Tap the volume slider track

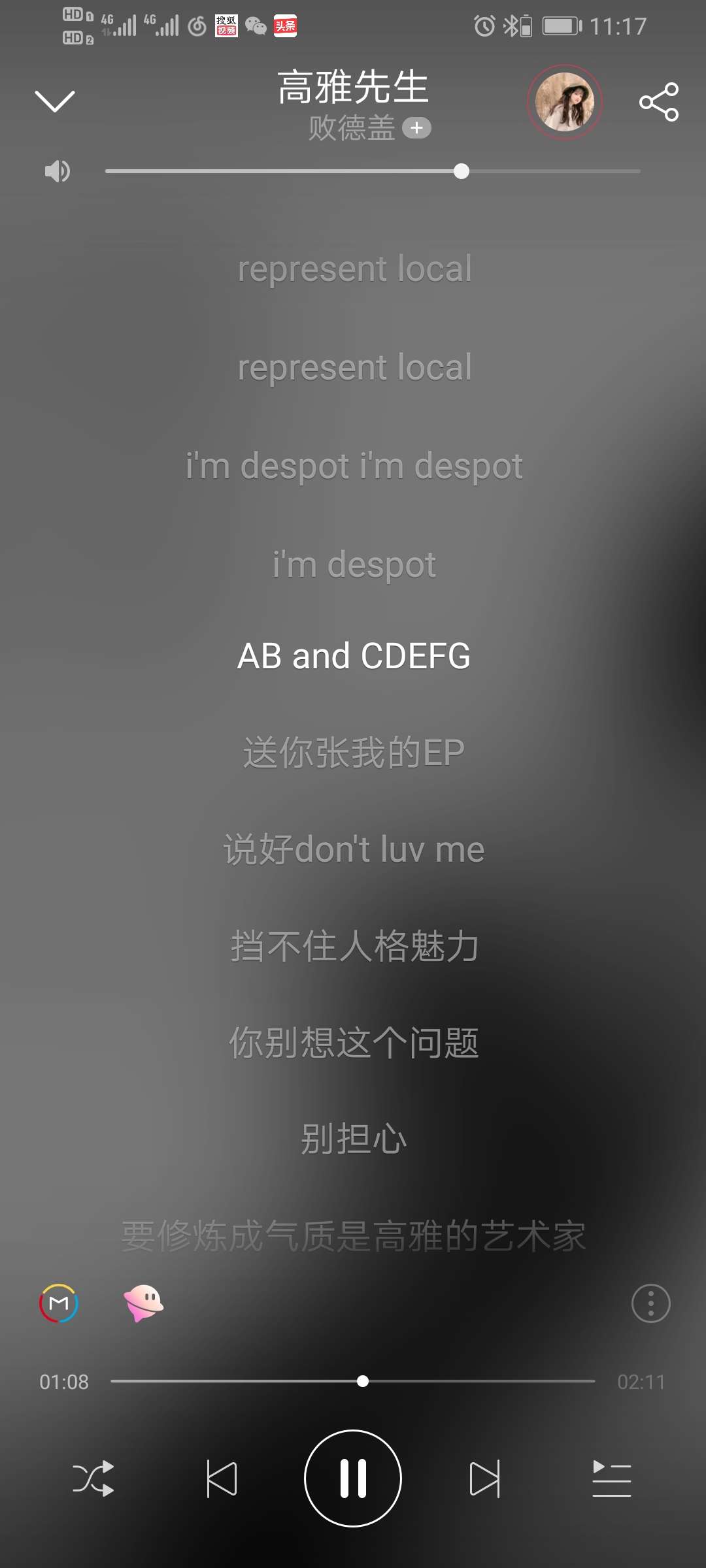373,172
